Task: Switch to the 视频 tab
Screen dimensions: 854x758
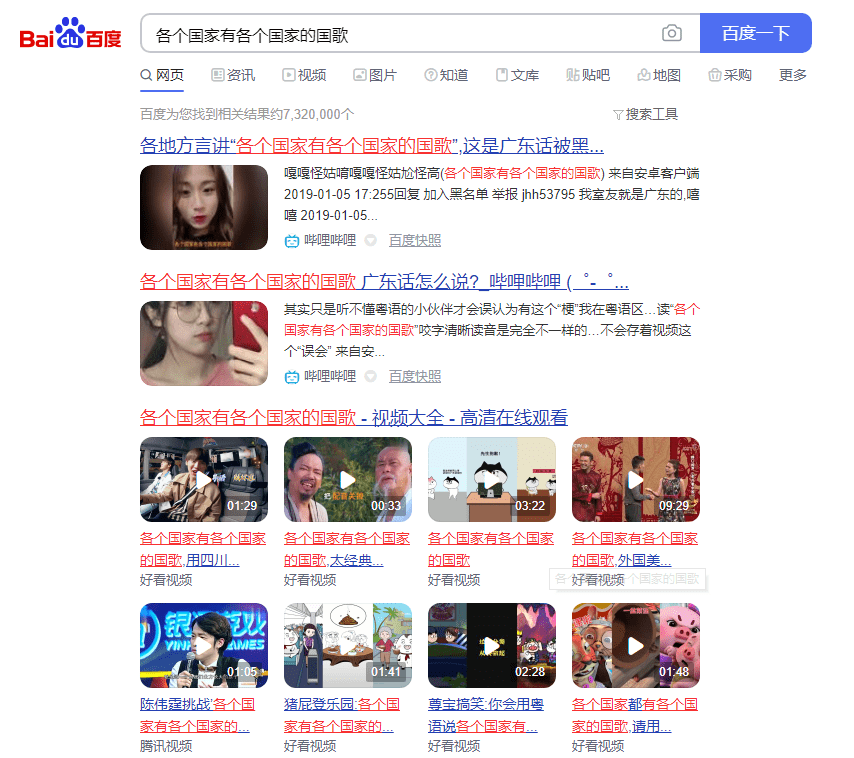Action: (304, 75)
